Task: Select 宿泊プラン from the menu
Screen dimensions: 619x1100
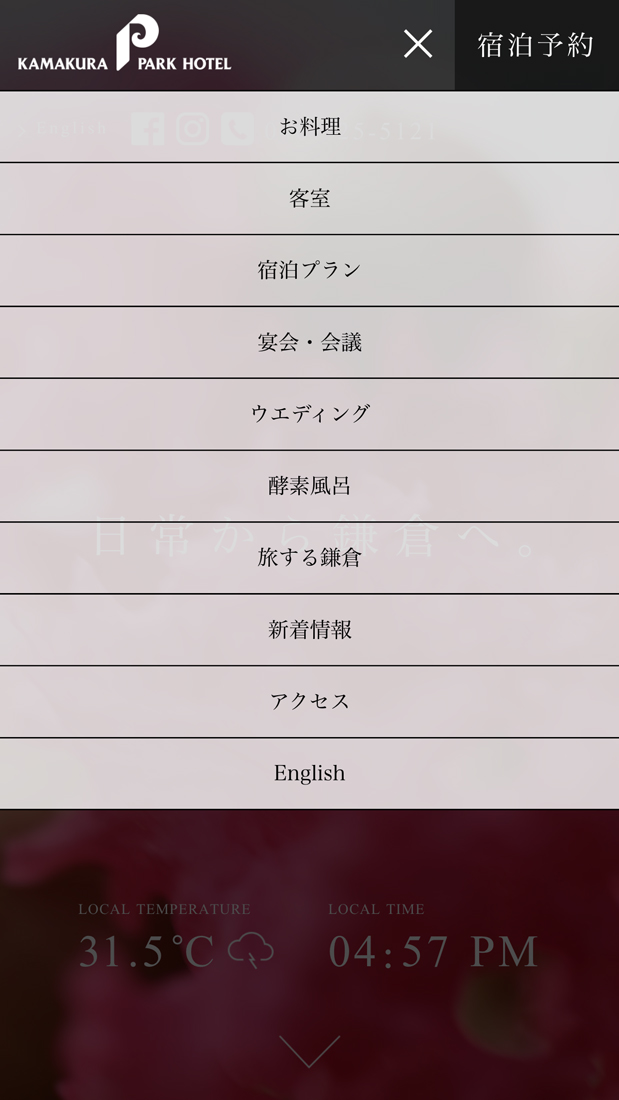Action: 310,271
